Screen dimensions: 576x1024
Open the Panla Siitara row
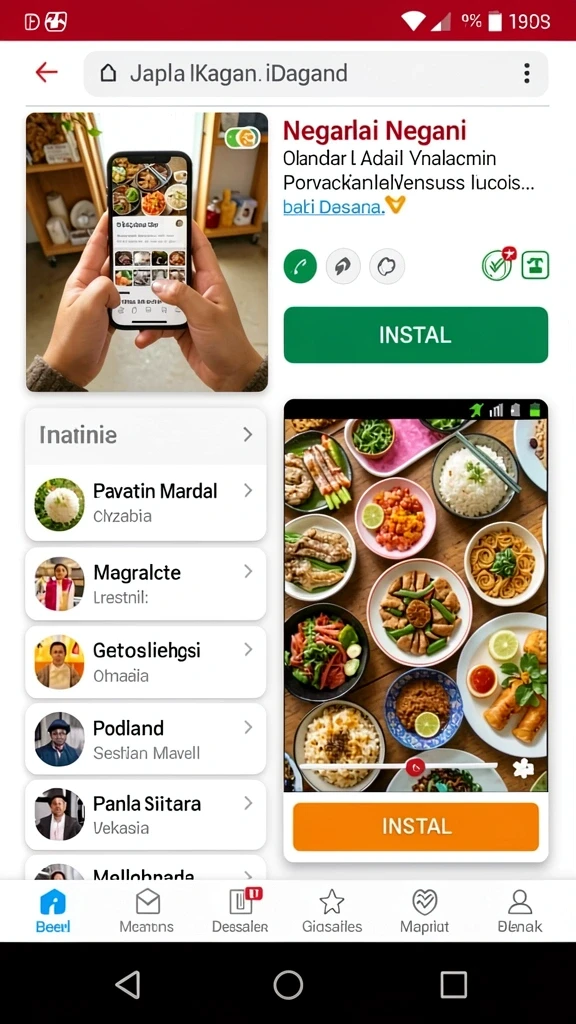coord(146,814)
